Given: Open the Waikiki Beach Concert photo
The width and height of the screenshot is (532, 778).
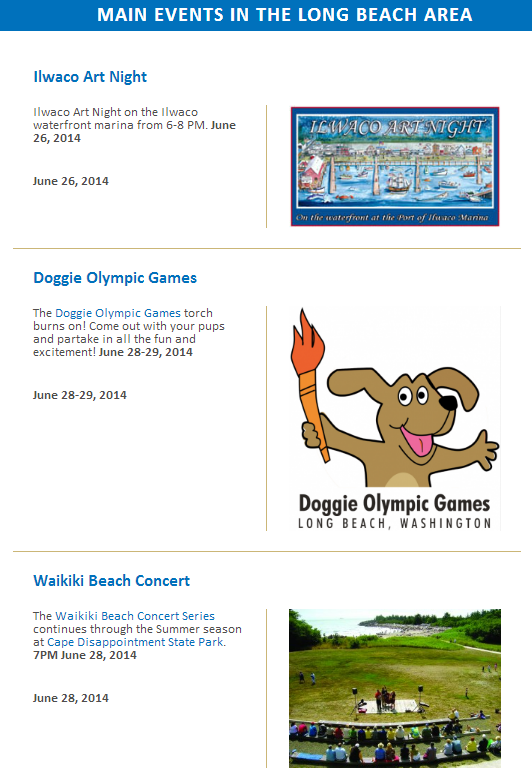Looking at the screenshot, I should pos(395,688).
